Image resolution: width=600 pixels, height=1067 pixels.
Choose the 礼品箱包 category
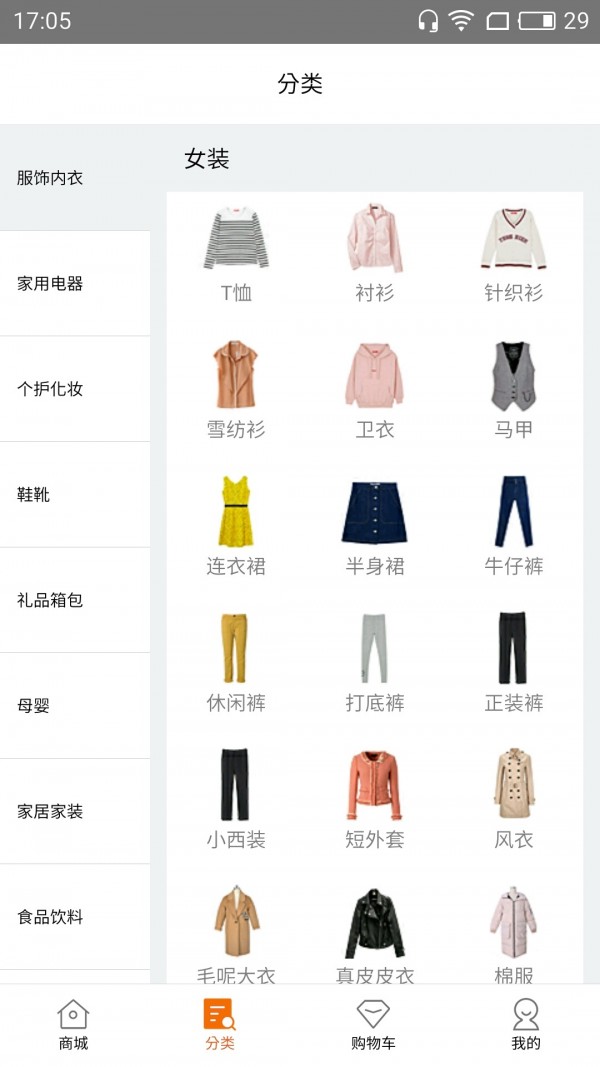coord(75,600)
